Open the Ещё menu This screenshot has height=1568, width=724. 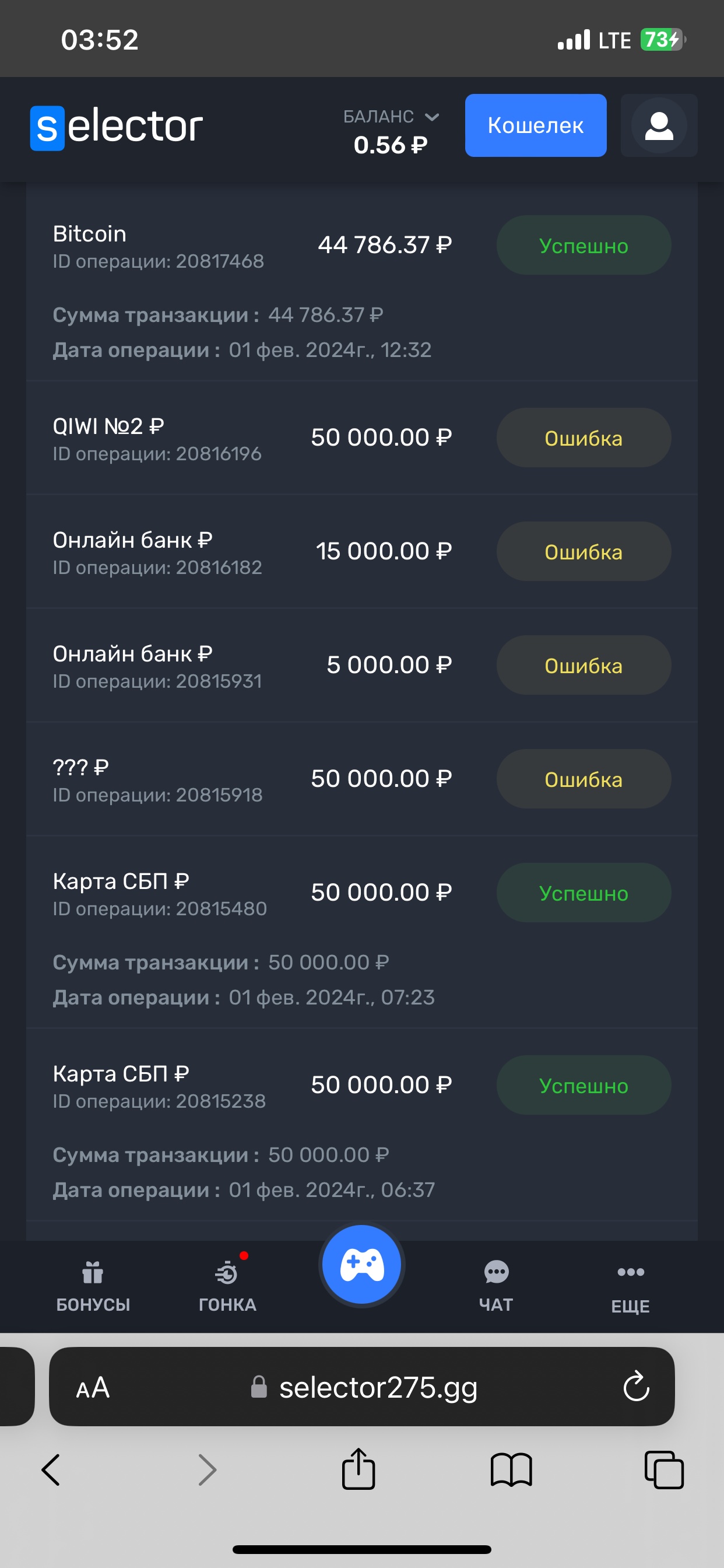point(630,1286)
